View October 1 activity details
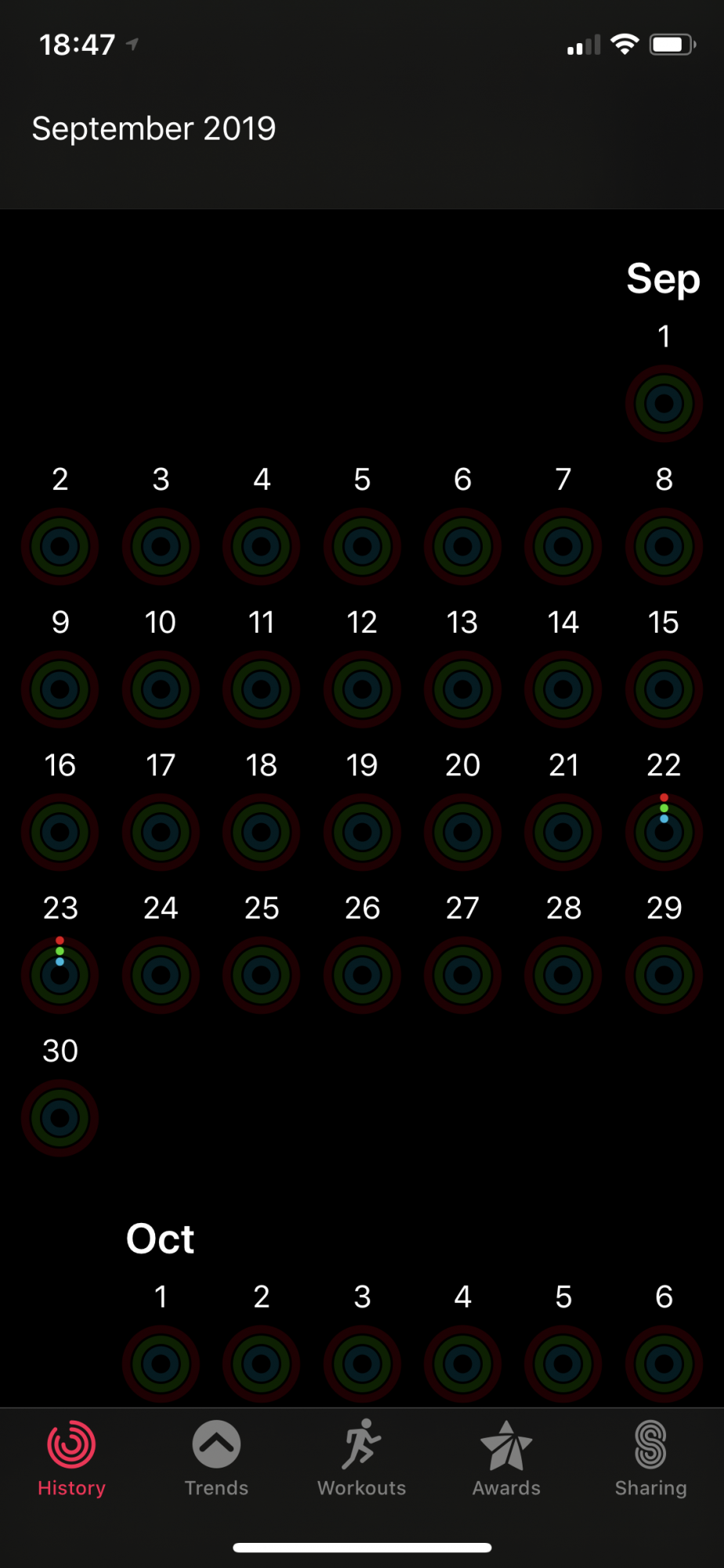 point(161,1364)
